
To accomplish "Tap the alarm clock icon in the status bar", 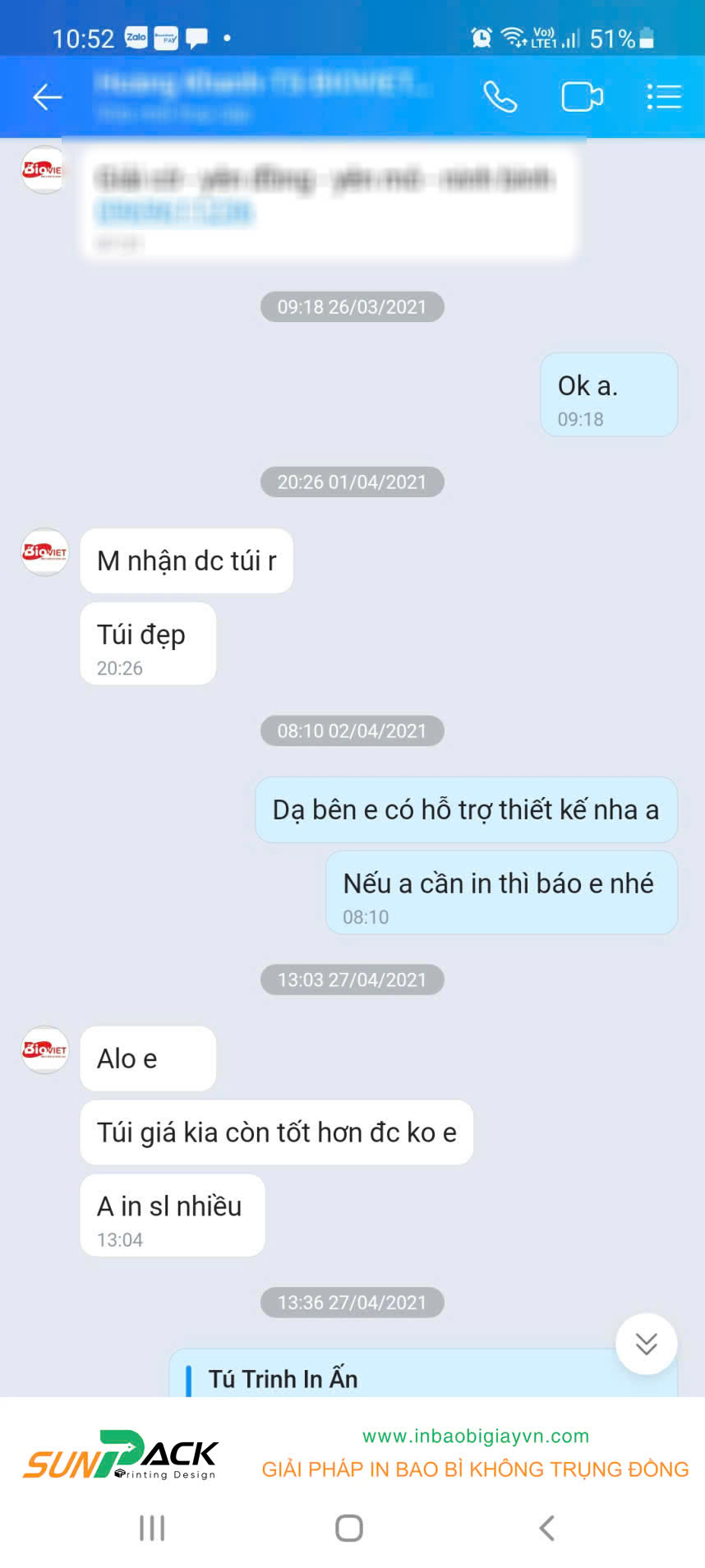I will (480, 36).
